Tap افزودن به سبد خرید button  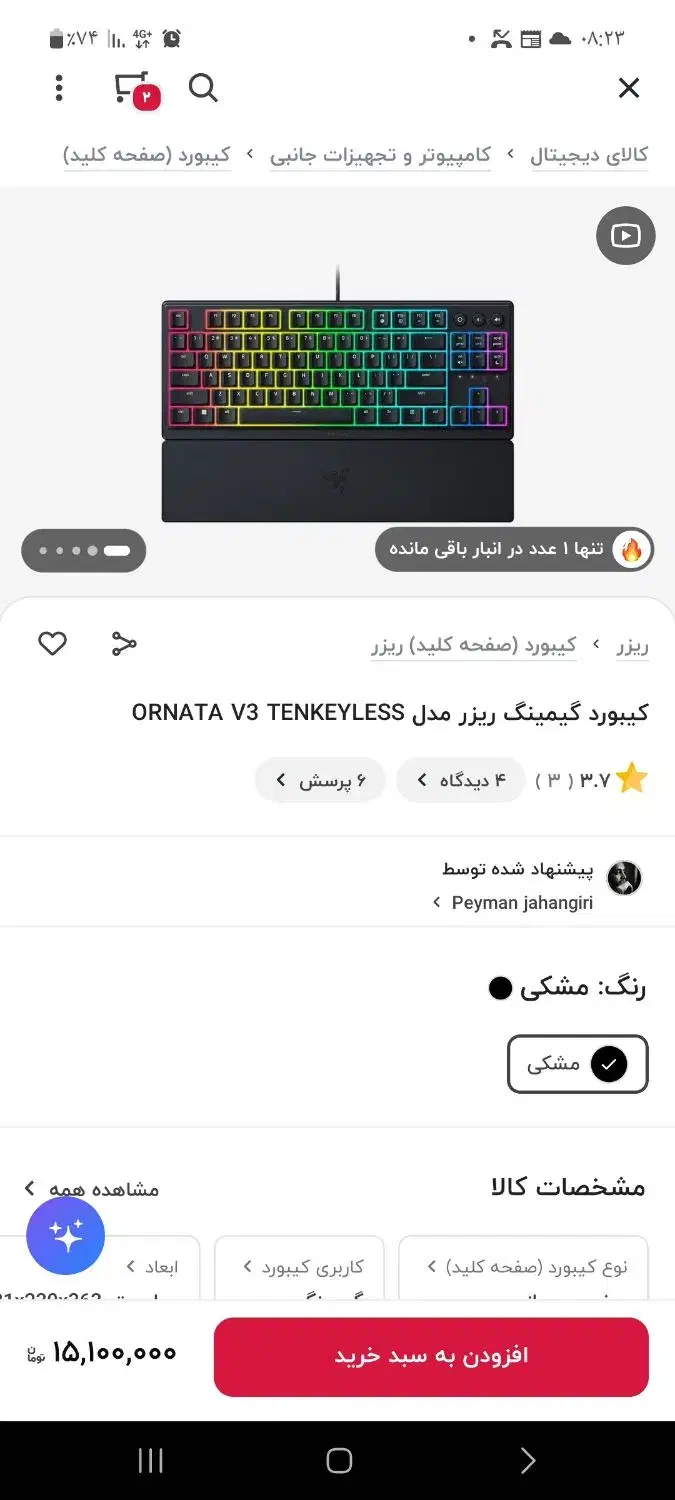pos(431,1356)
